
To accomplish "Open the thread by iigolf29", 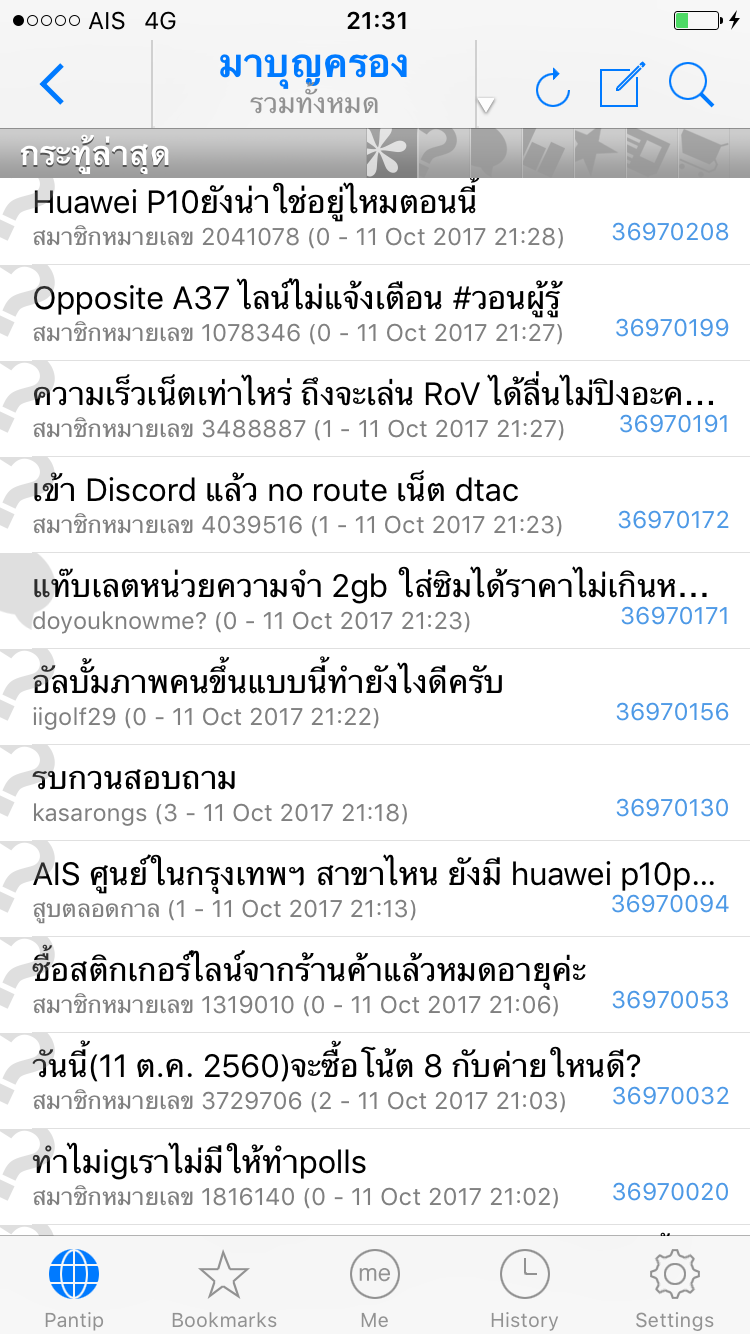I will coord(375,697).
